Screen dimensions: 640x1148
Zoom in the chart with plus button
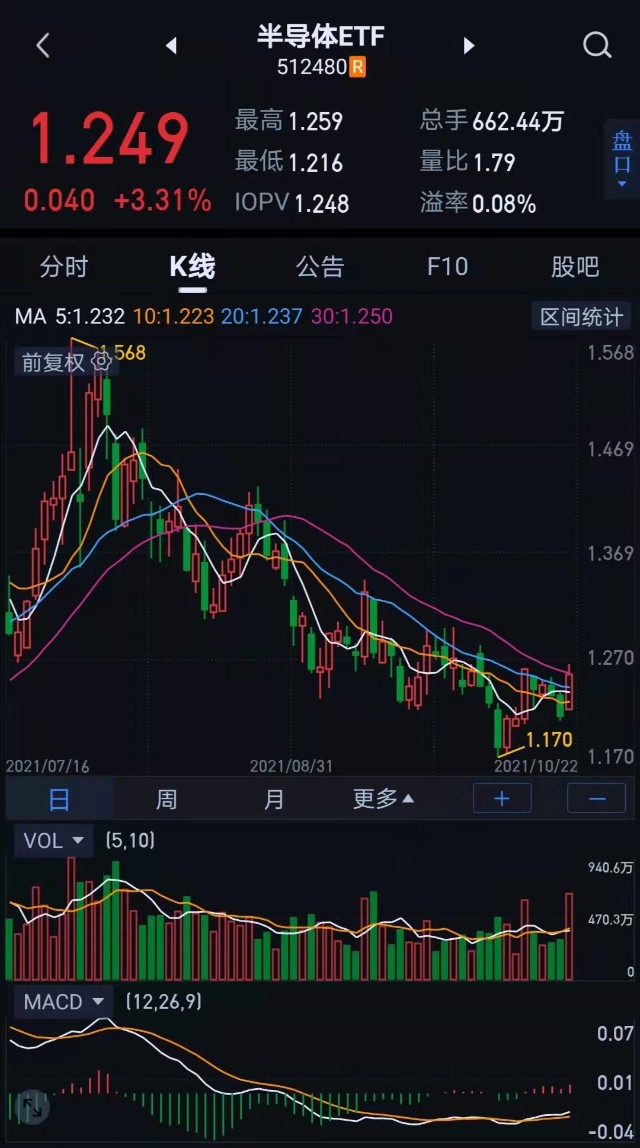pyautogui.click(x=502, y=798)
